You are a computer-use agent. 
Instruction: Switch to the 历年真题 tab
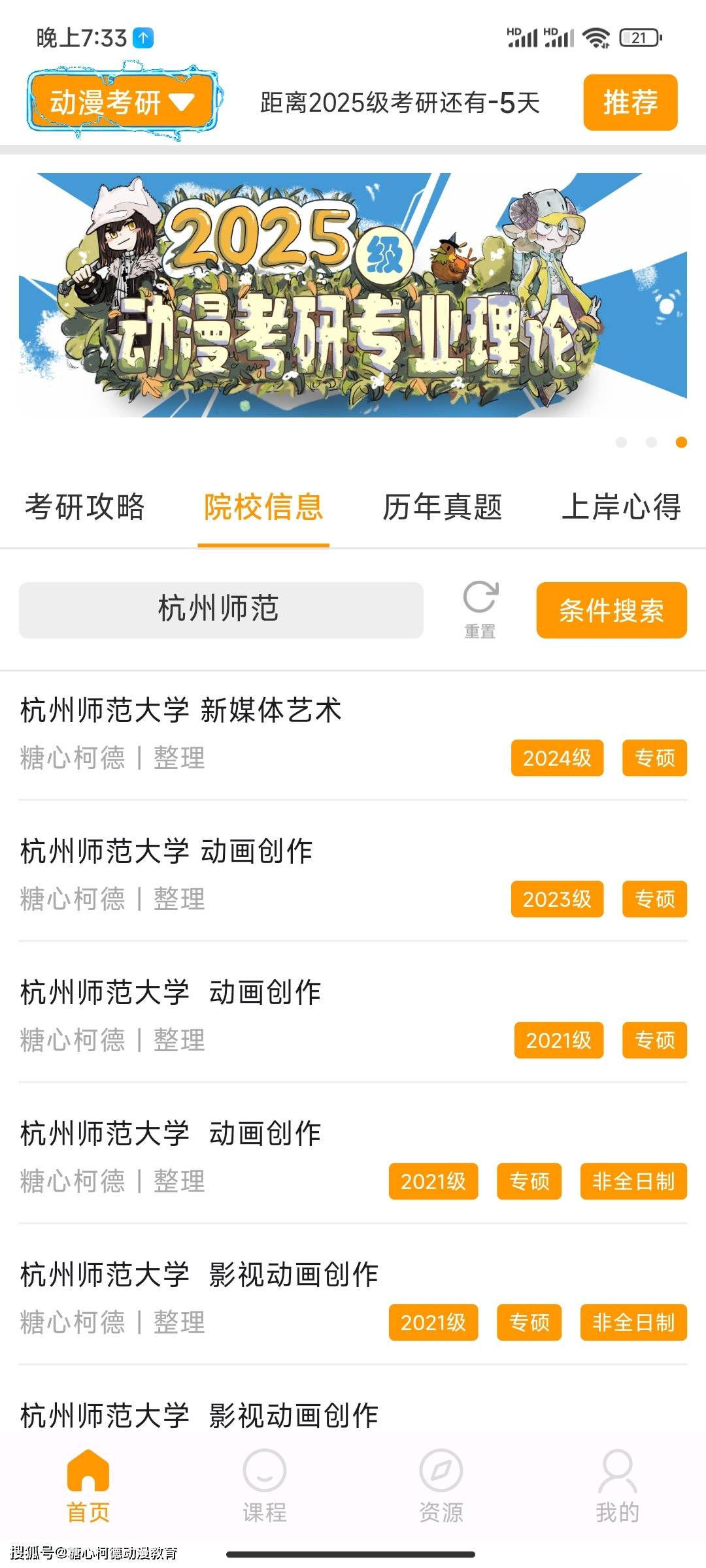pyautogui.click(x=443, y=507)
